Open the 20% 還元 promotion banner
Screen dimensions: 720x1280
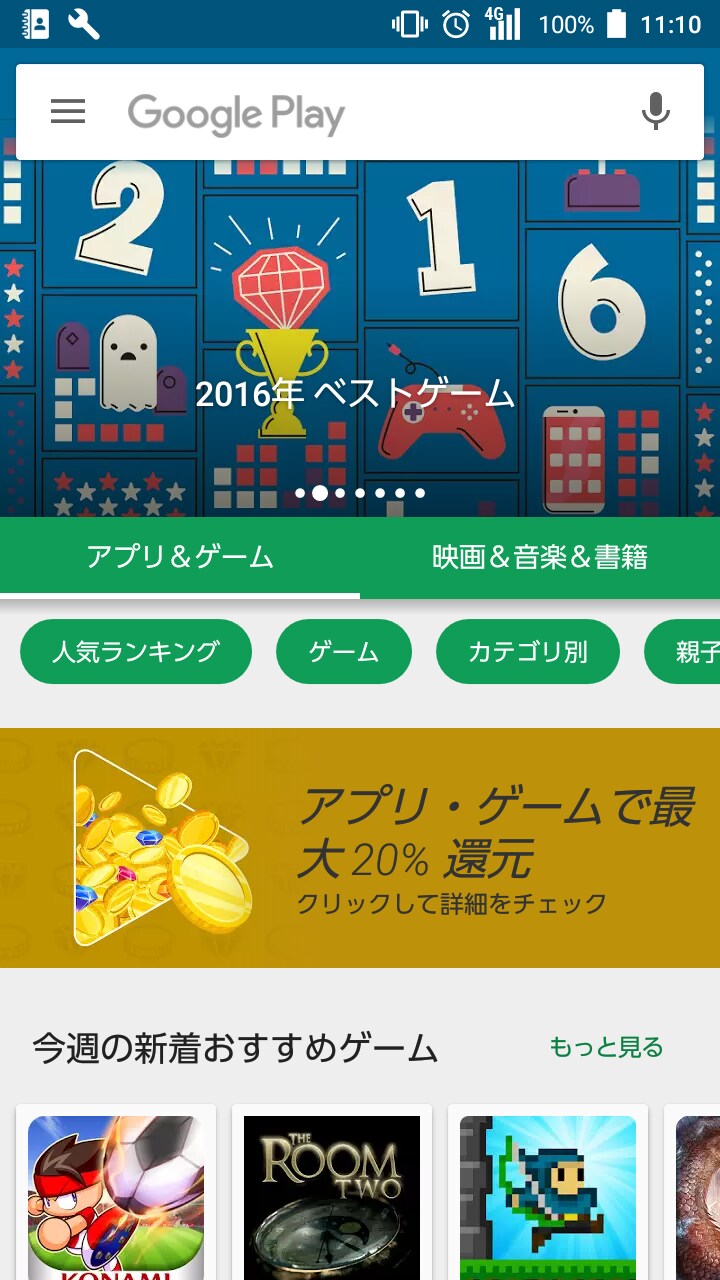tap(360, 848)
